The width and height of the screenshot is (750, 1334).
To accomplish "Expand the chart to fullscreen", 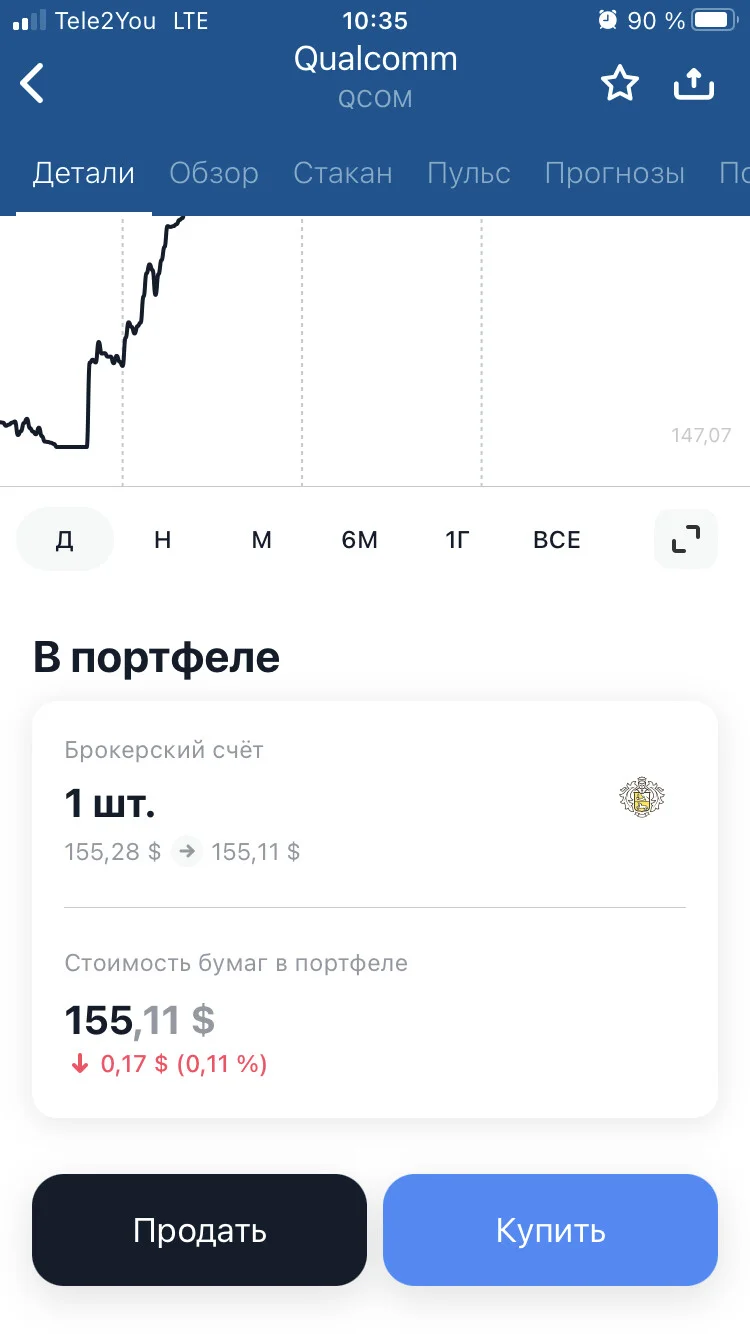I will 686,539.
